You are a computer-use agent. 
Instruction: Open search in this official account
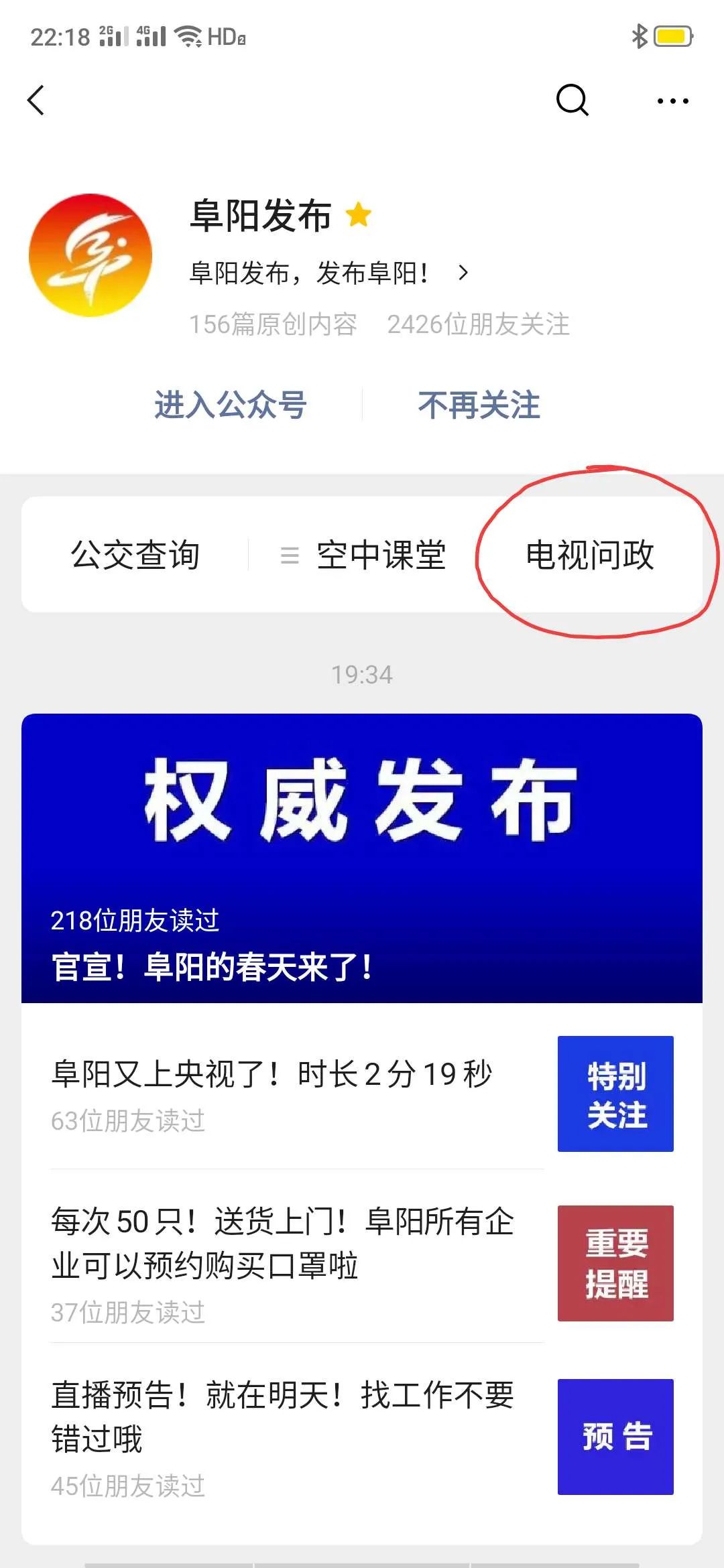(x=572, y=101)
